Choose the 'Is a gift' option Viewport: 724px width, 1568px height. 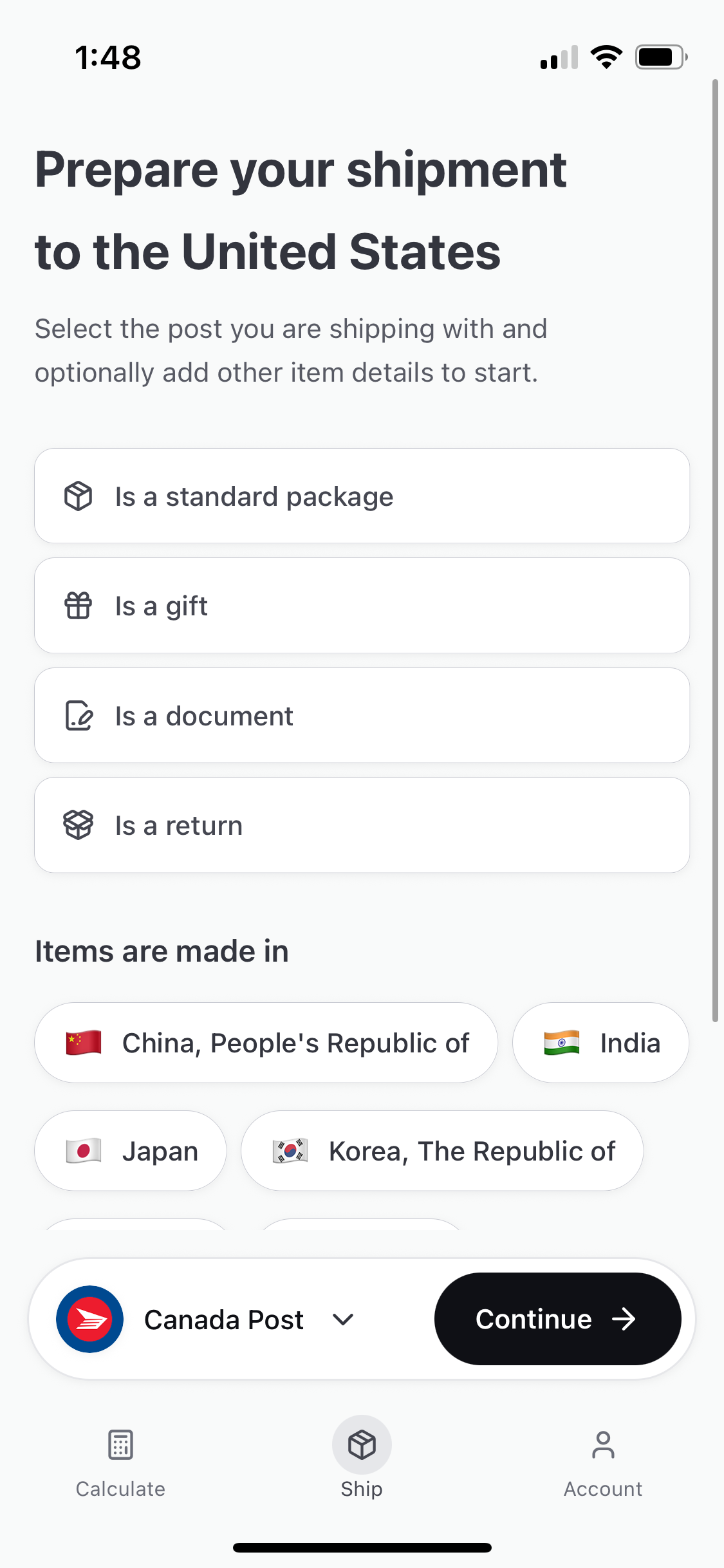tap(362, 606)
